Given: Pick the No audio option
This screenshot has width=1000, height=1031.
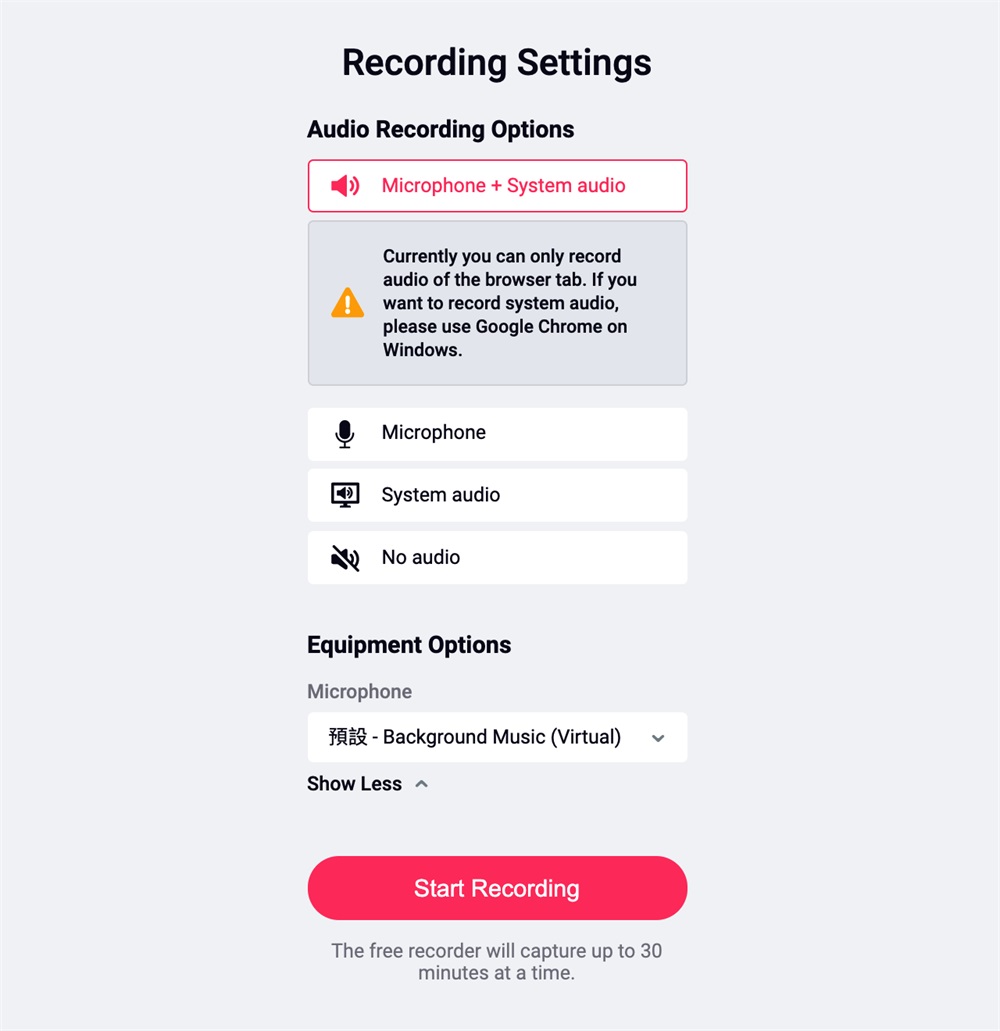Looking at the screenshot, I should 497,558.
